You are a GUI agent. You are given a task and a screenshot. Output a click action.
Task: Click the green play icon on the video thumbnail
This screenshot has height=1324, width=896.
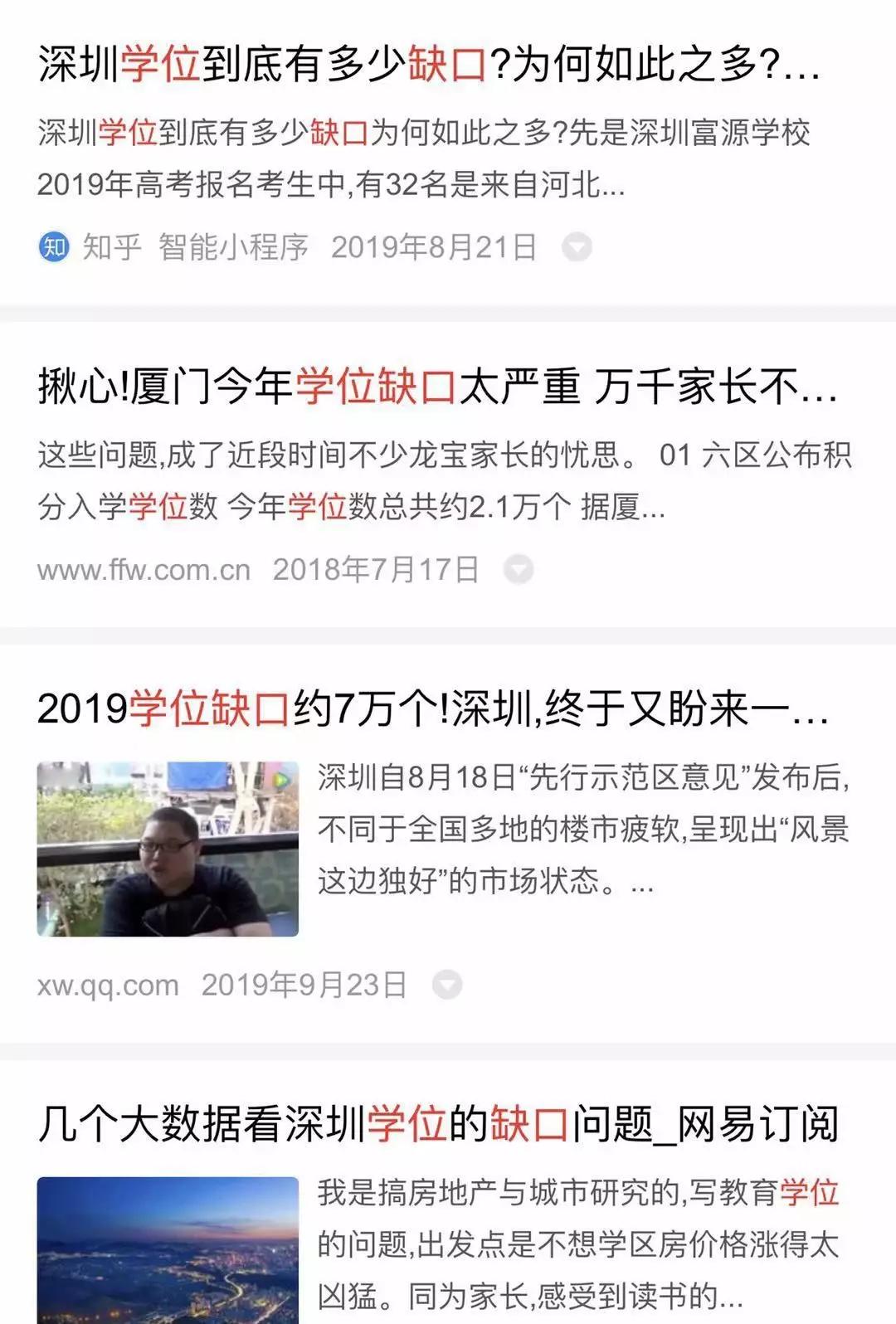point(282,778)
